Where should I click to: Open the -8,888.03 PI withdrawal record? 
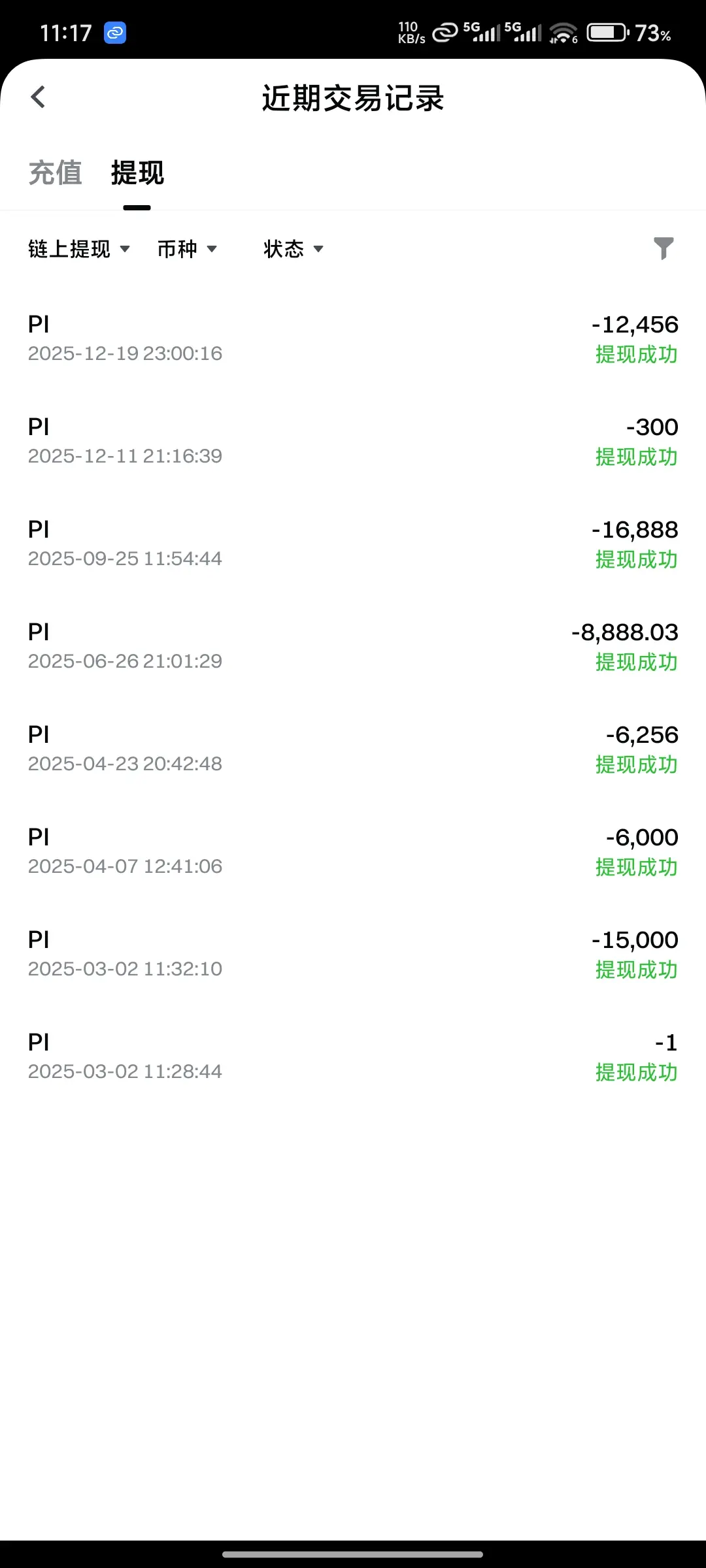click(x=353, y=646)
